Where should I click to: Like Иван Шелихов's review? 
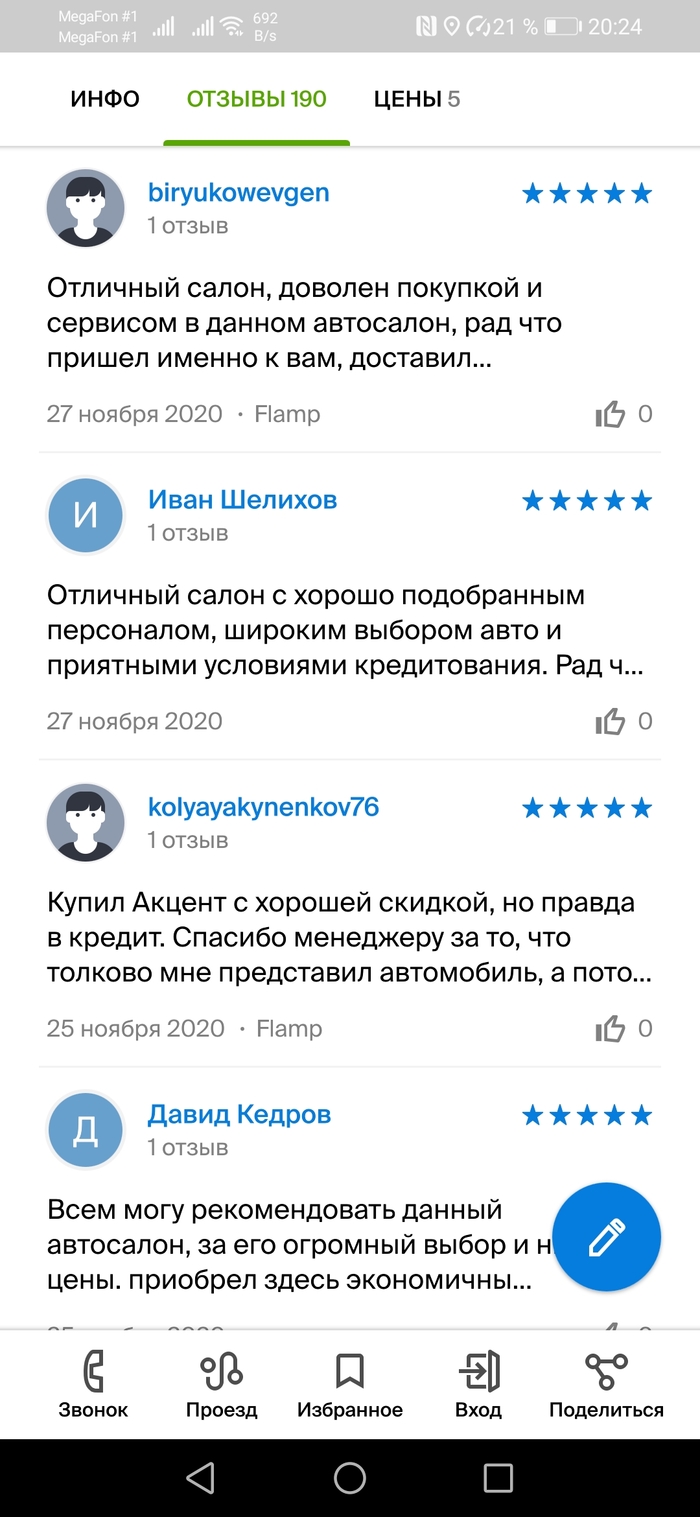point(611,721)
